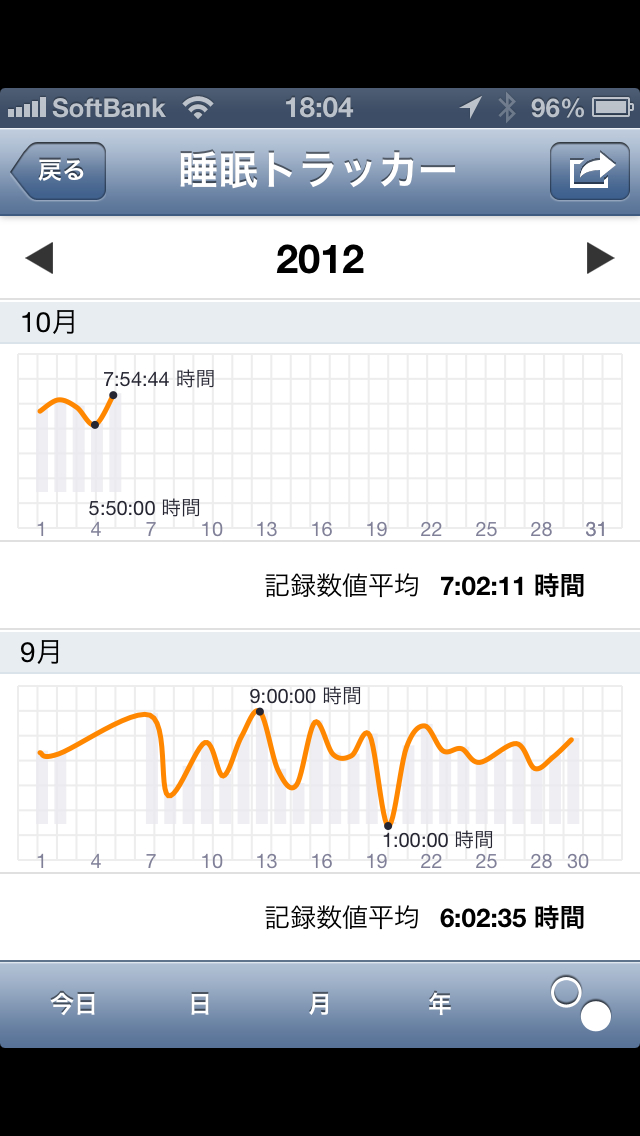Switch to the 年 yearly tab
Screen dimensions: 640x1136
tap(440, 1004)
